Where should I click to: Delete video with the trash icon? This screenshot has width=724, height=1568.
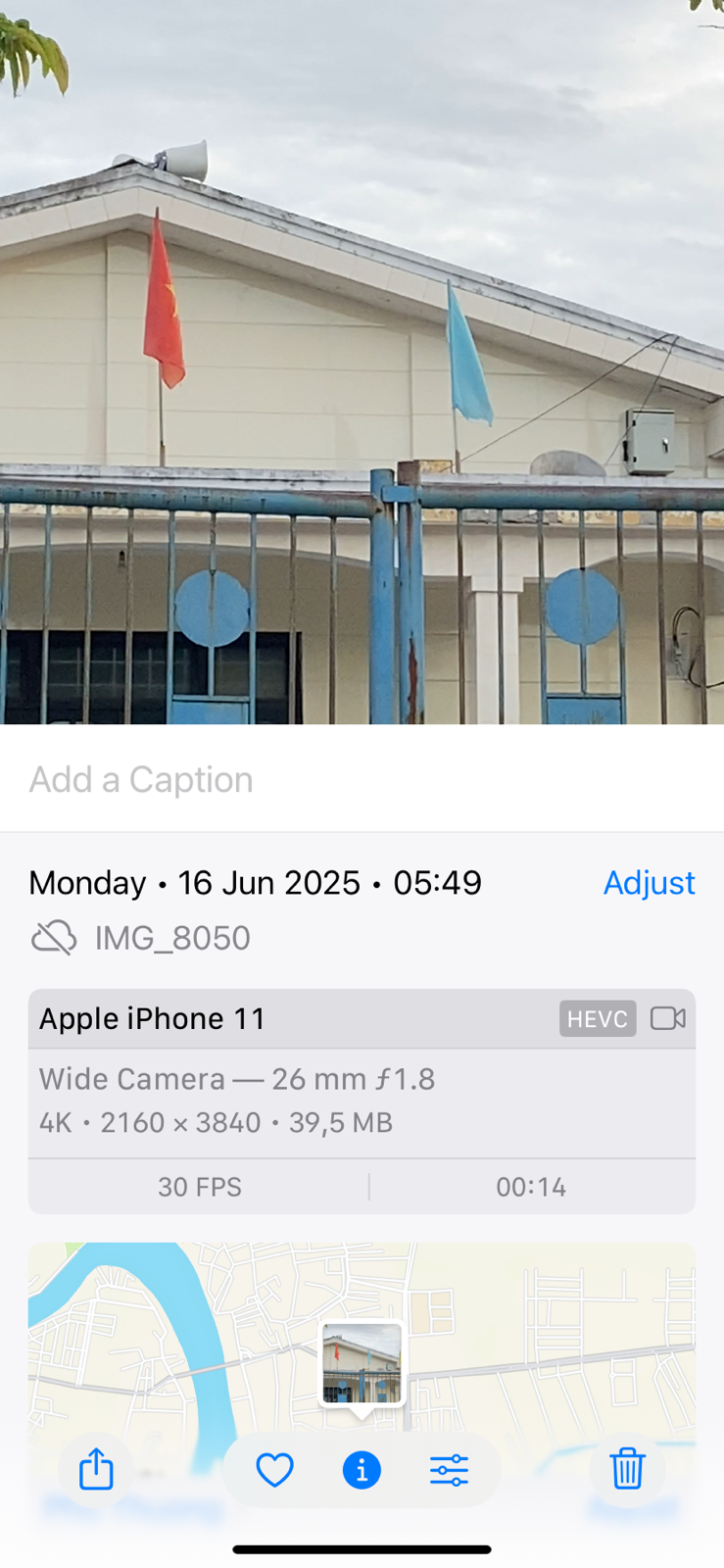click(627, 1469)
